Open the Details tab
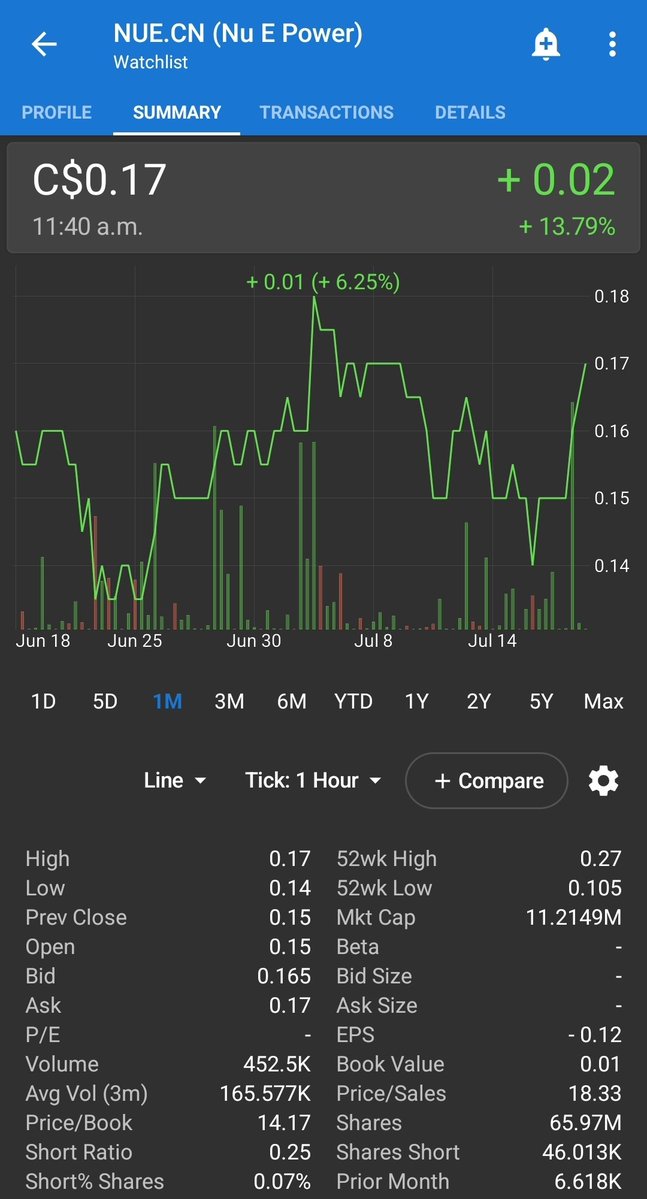647x1199 pixels. click(x=470, y=112)
